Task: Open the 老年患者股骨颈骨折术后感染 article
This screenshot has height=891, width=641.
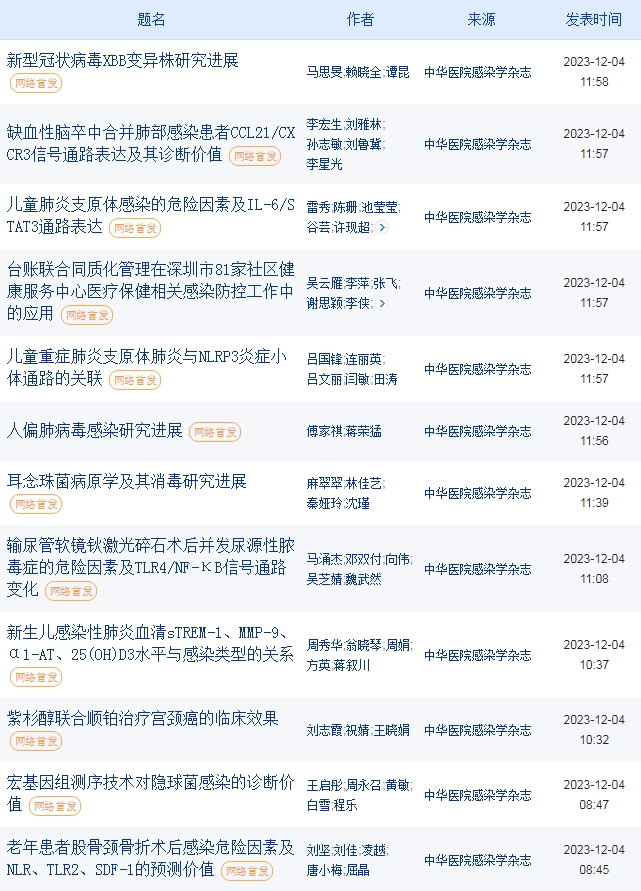Action: click(151, 848)
